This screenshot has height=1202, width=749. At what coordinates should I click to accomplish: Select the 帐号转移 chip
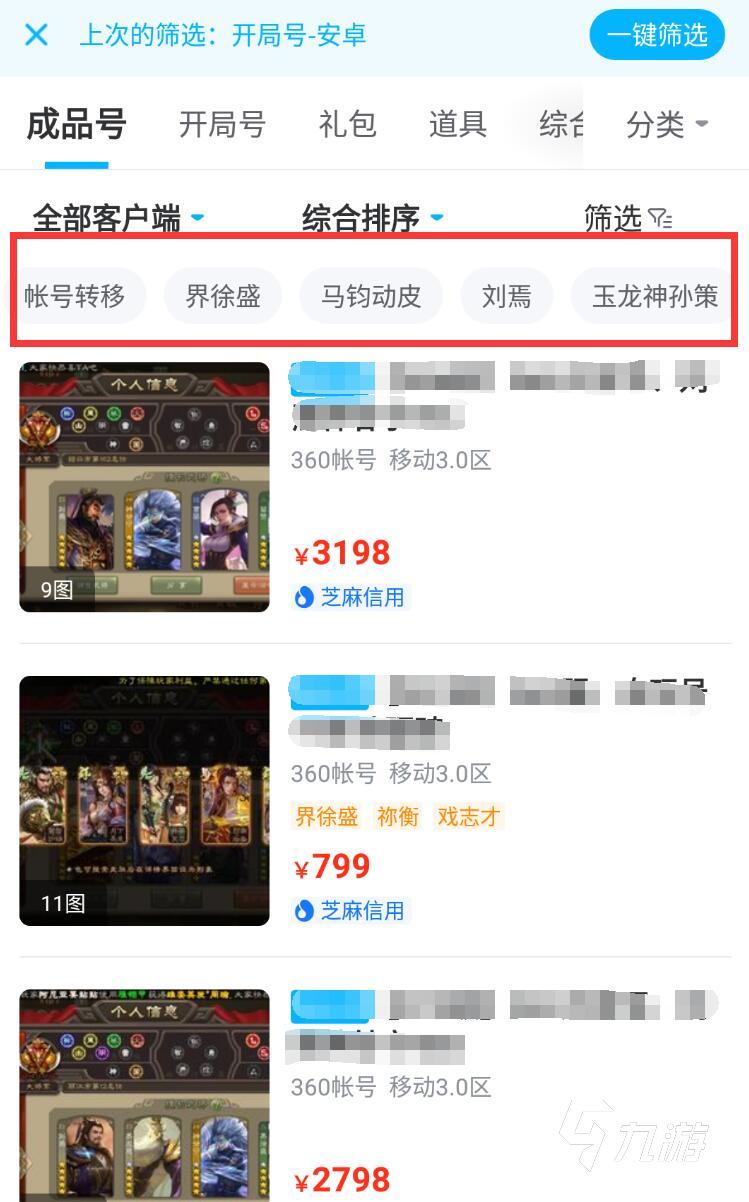[76, 296]
